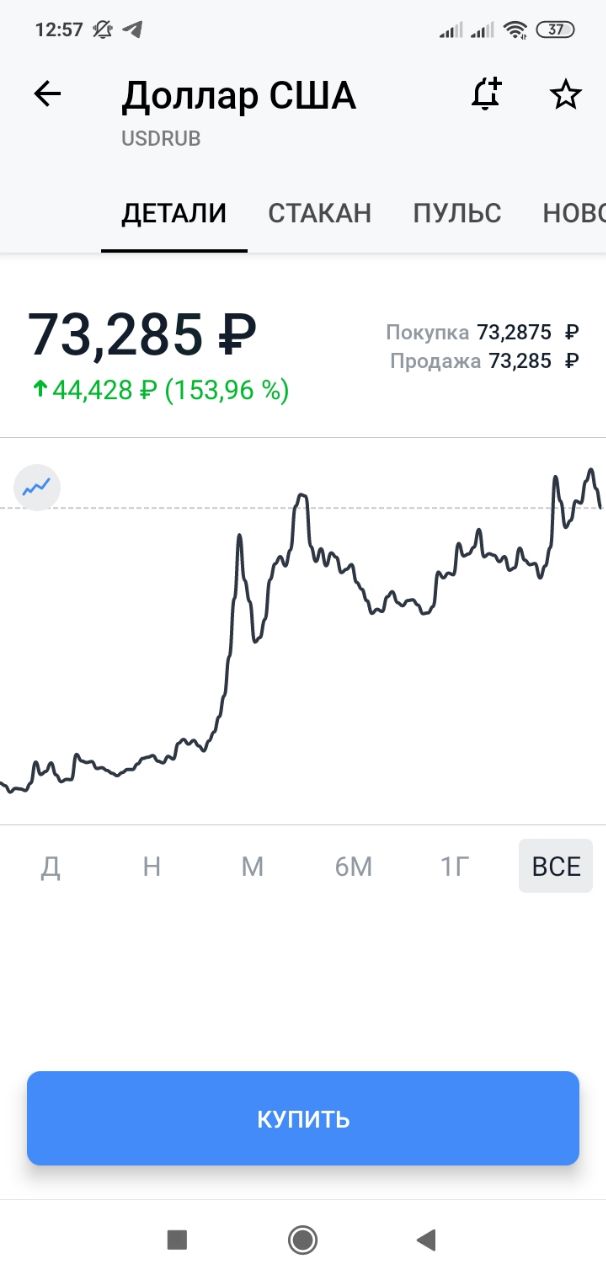Tap the КУПИТЬ button to buy dollars
Image resolution: width=606 pixels, height=1280 pixels.
303,1118
